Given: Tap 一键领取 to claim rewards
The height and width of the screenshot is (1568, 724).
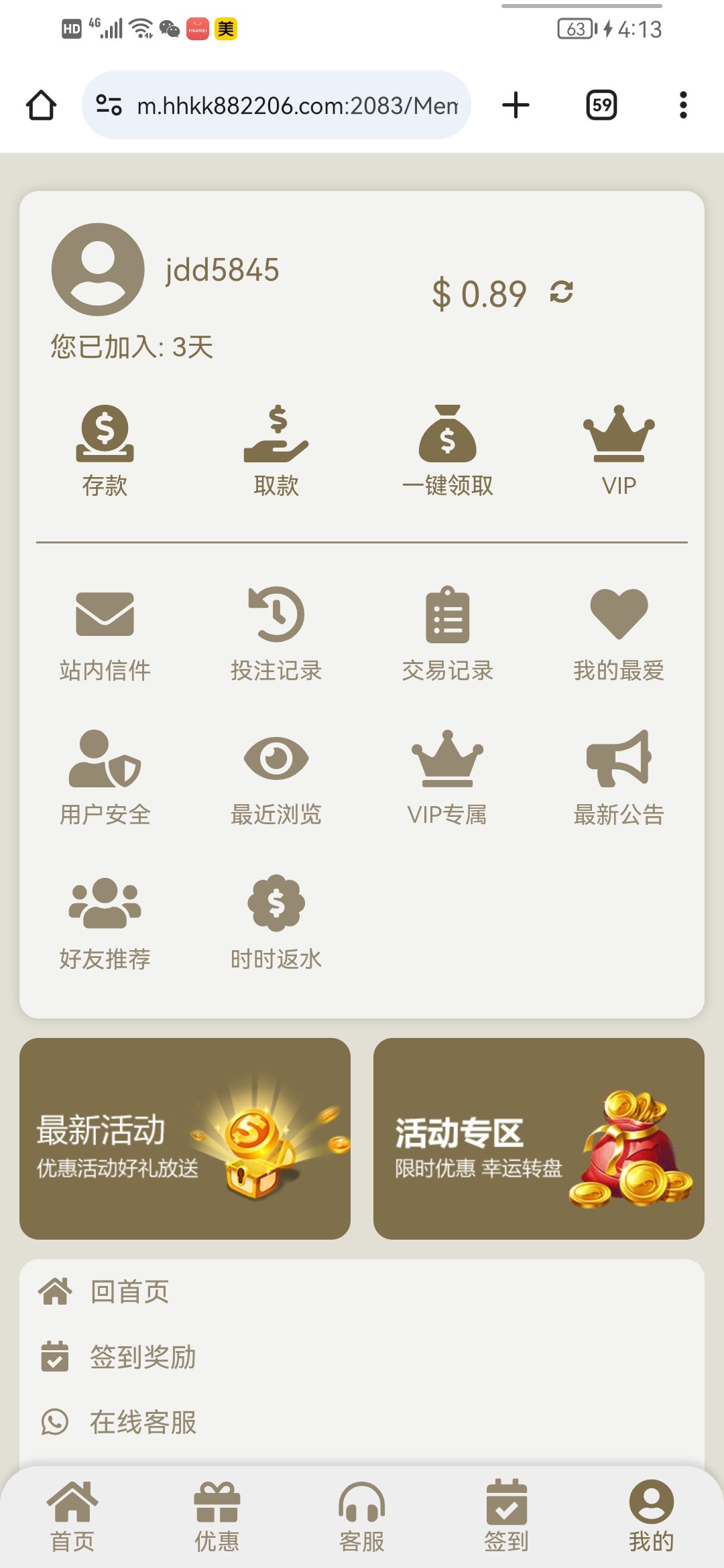Looking at the screenshot, I should pos(448,449).
